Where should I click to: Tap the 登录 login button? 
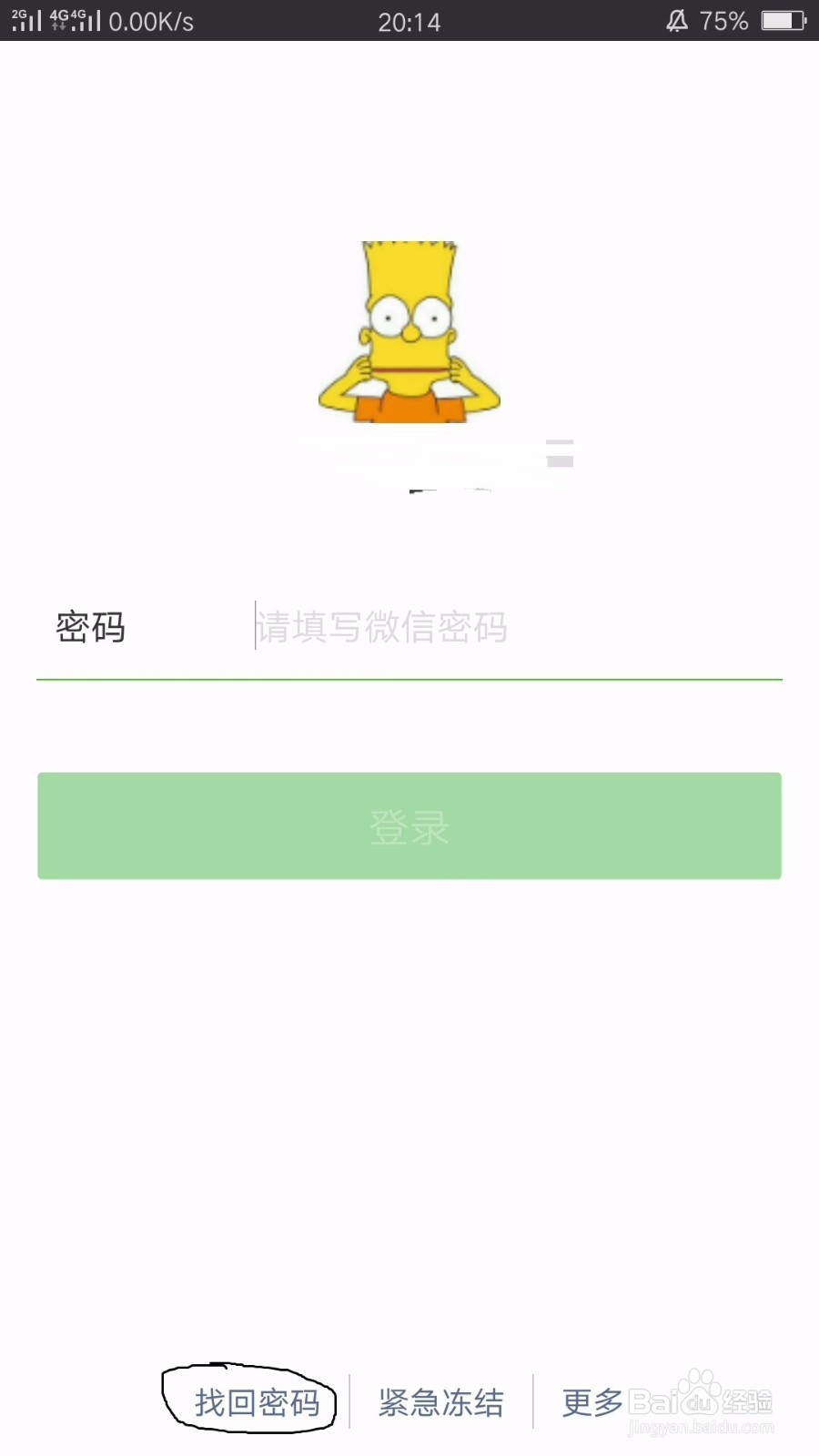409,826
